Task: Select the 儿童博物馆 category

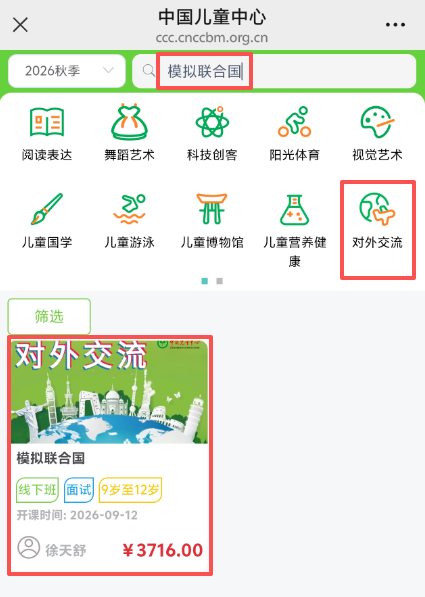Action: click(212, 221)
